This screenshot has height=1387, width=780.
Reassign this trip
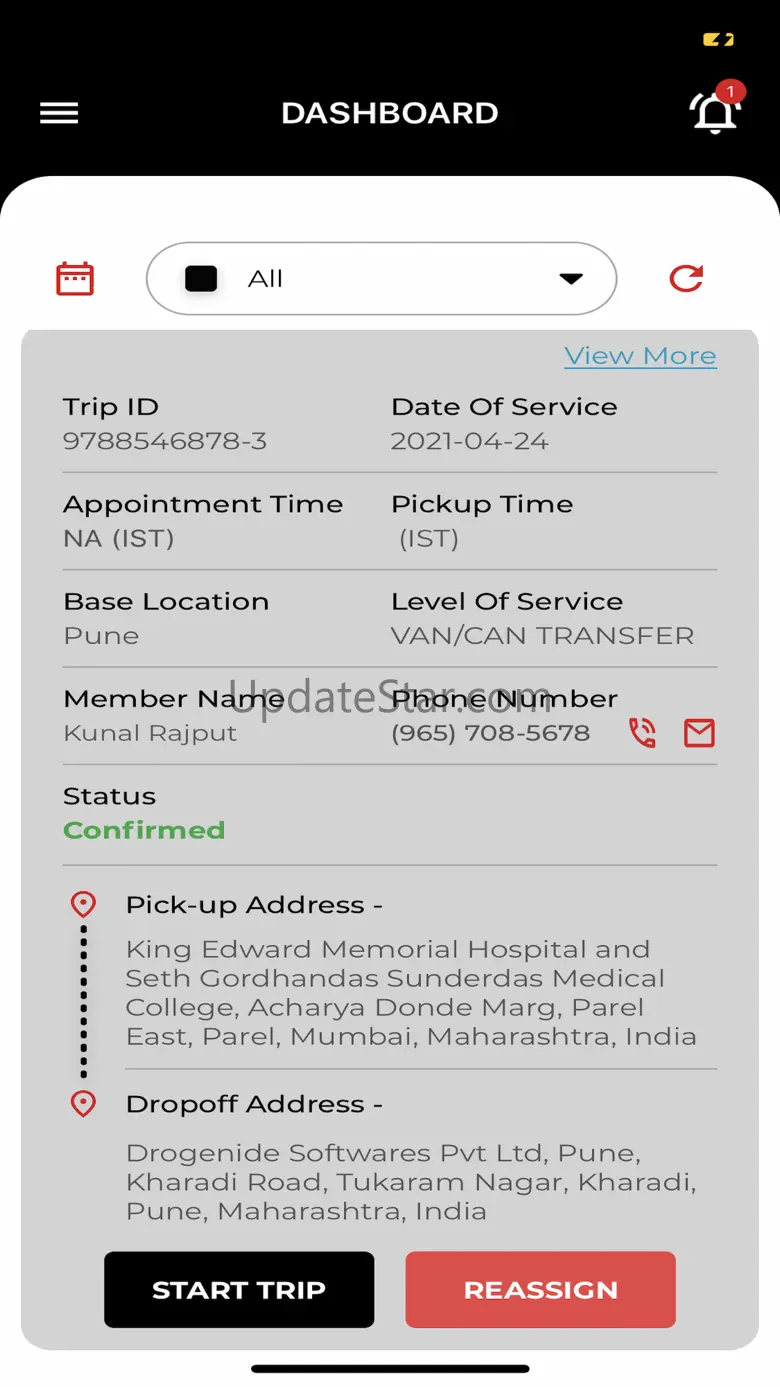[540, 1290]
